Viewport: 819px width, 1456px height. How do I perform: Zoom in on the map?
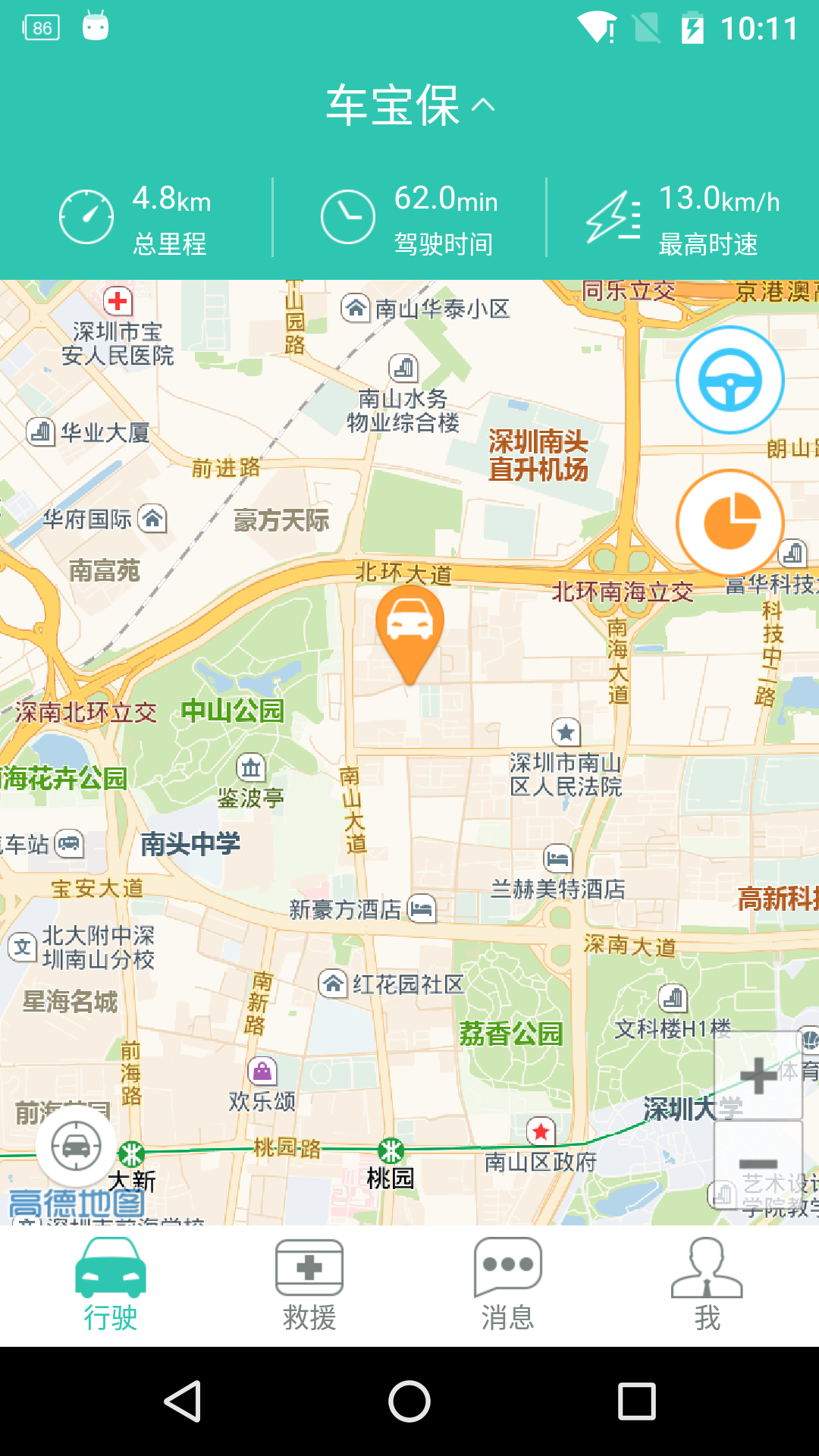pos(758,1075)
